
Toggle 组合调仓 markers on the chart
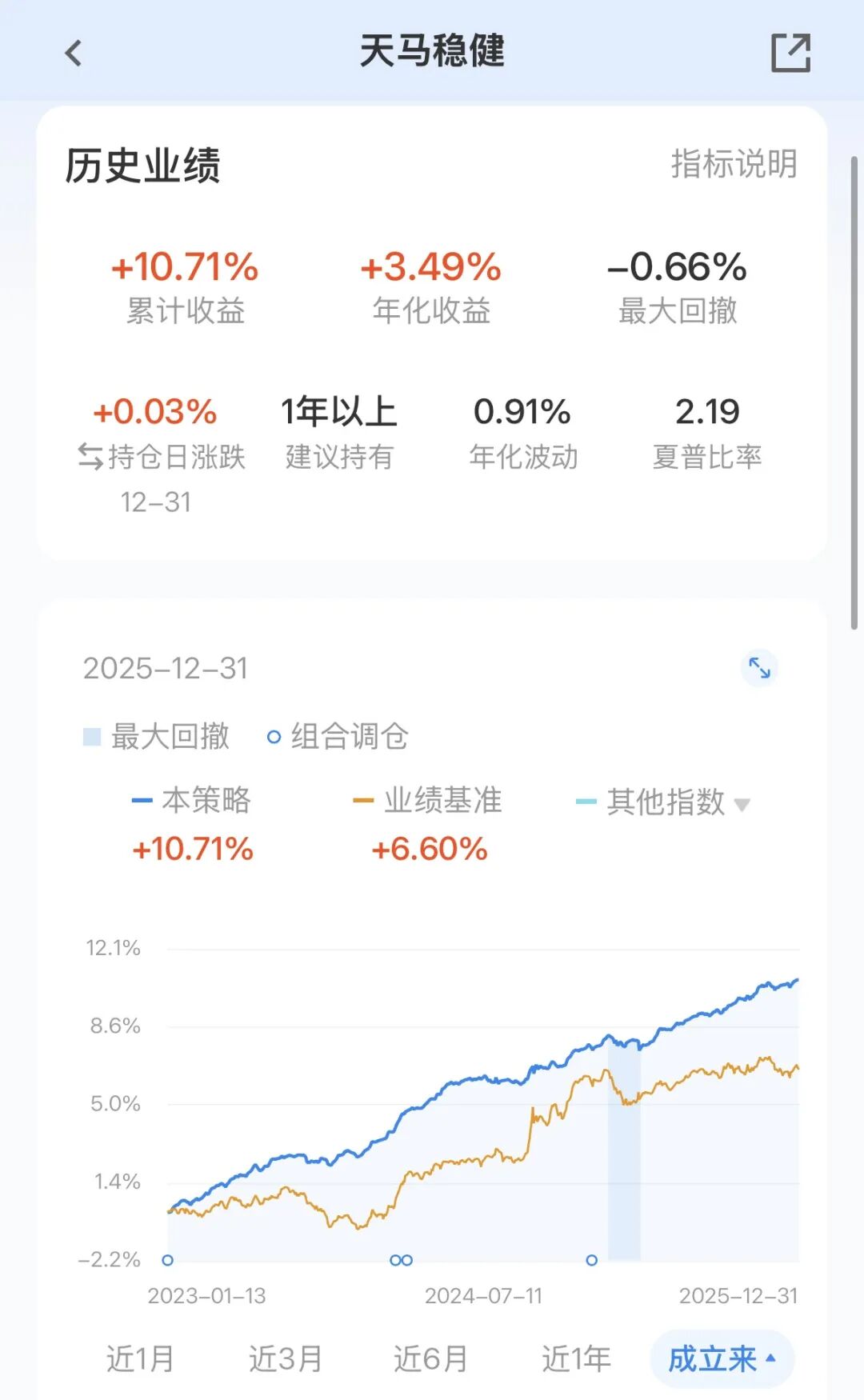[x=338, y=736]
